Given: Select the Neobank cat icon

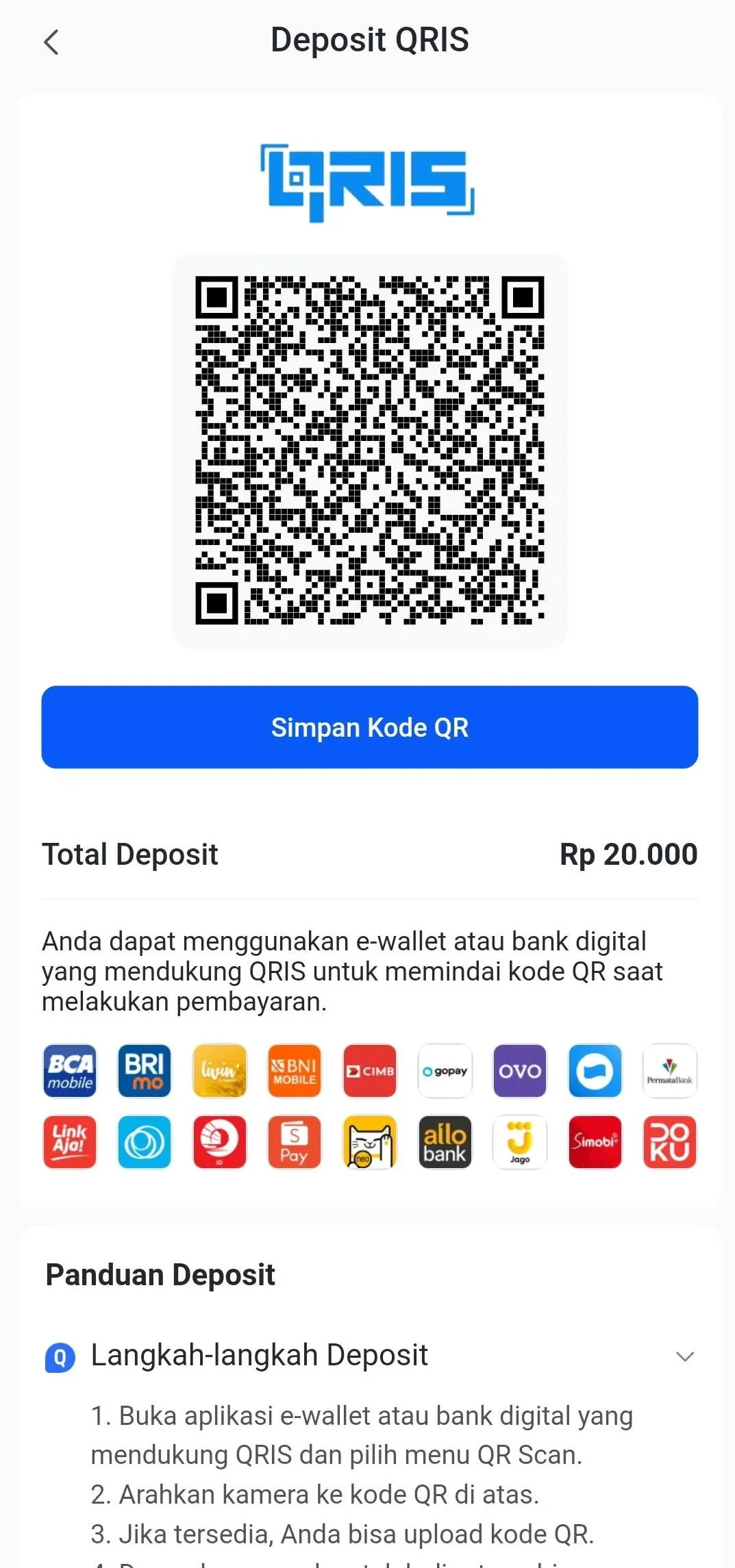Looking at the screenshot, I should 370,1143.
